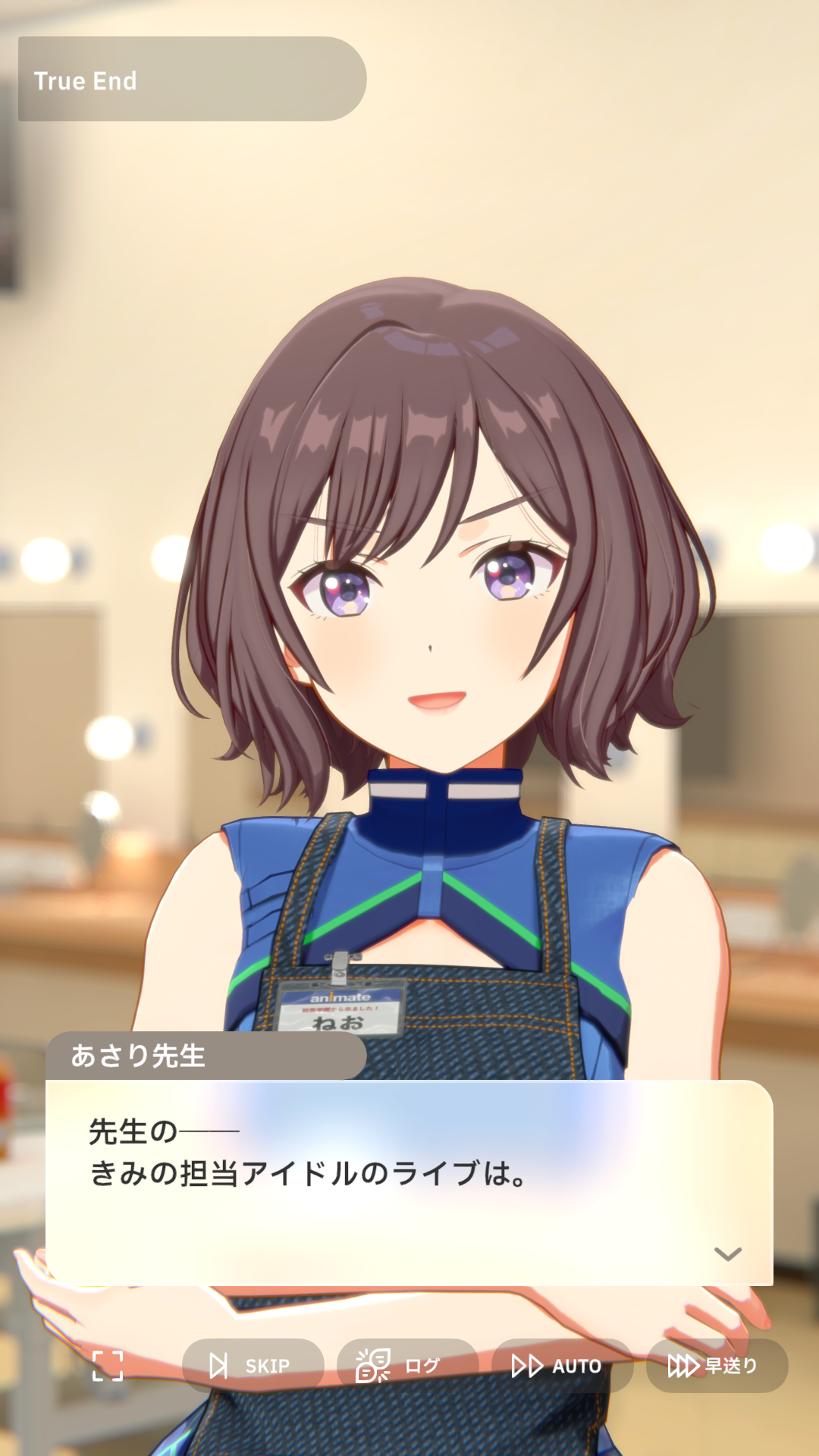Screen dimensions: 819x1456
Task: Skip the story scene
Action: tap(253, 1366)
